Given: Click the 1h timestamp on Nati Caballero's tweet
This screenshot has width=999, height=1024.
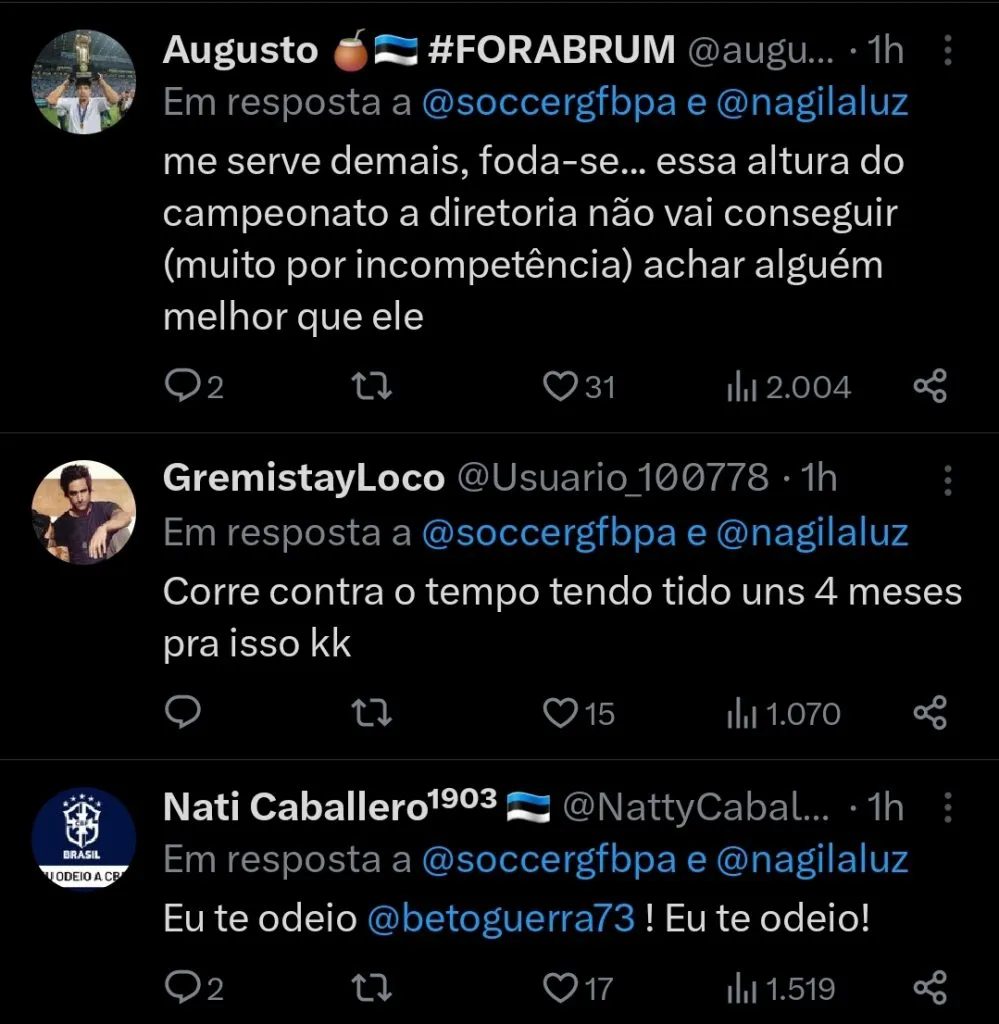Looking at the screenshot, I should click(x=885, y=807).
